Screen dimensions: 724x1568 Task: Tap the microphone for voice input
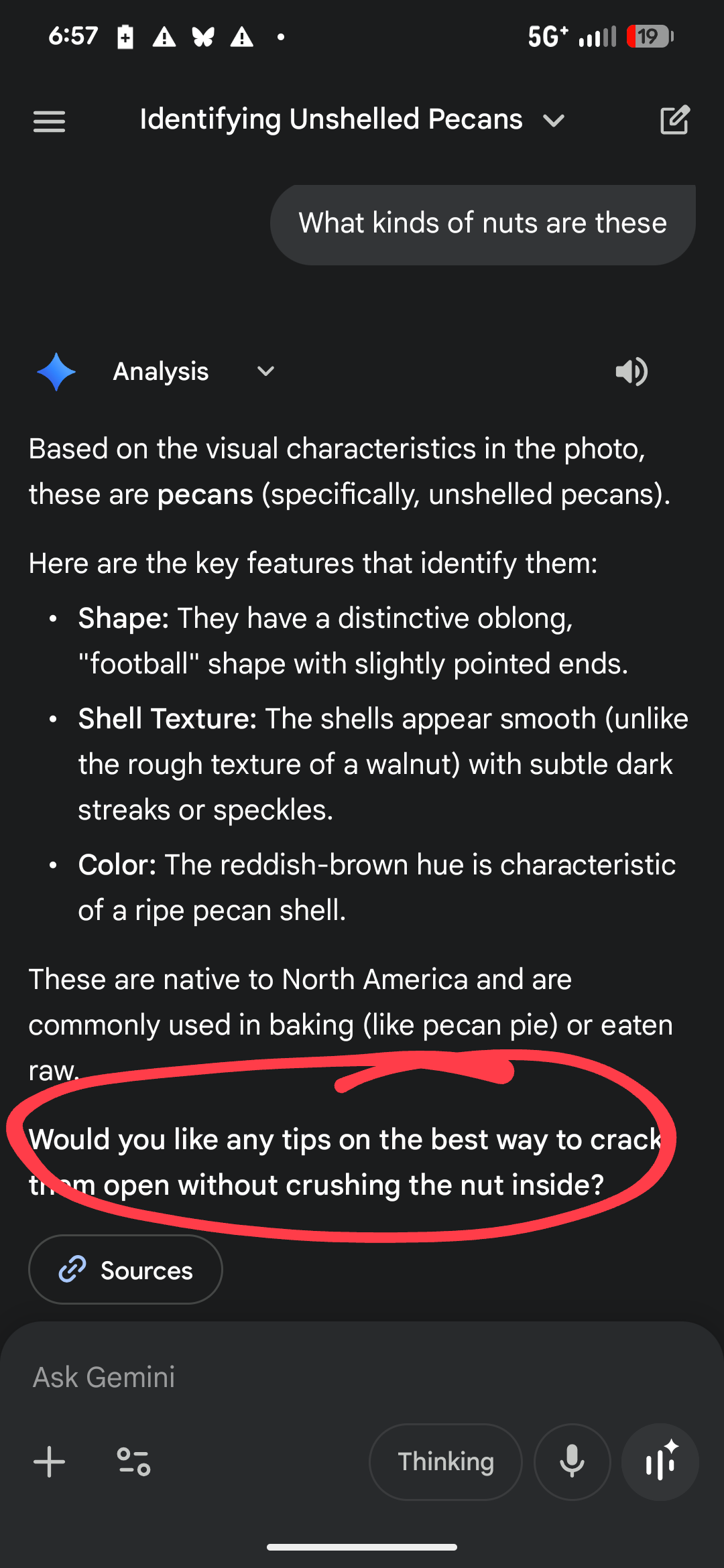(x=572, y=1461)
